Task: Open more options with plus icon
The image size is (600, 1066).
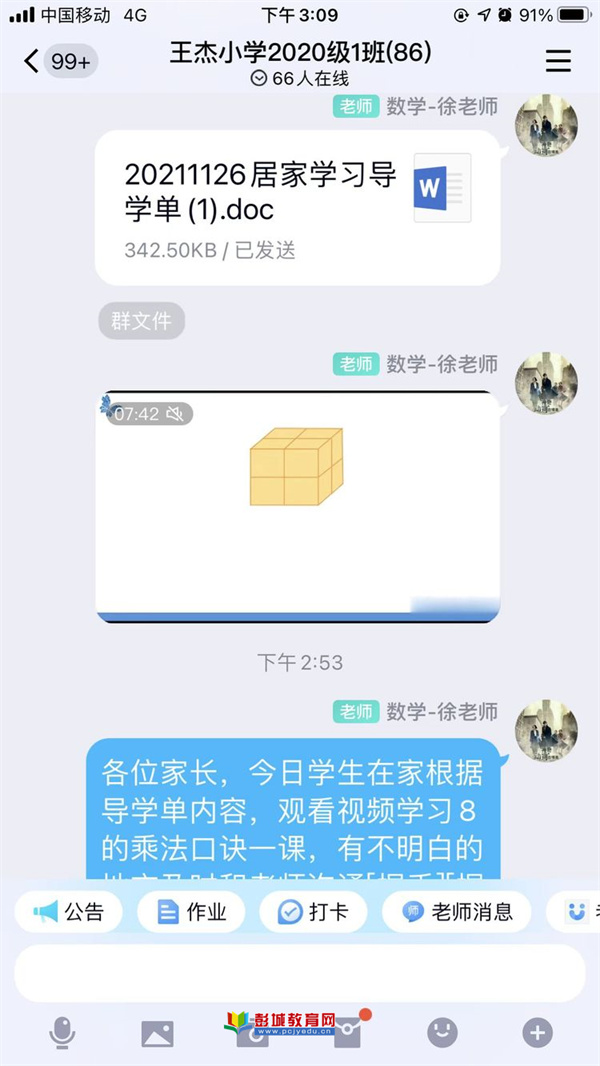Action: [537, 1033]
